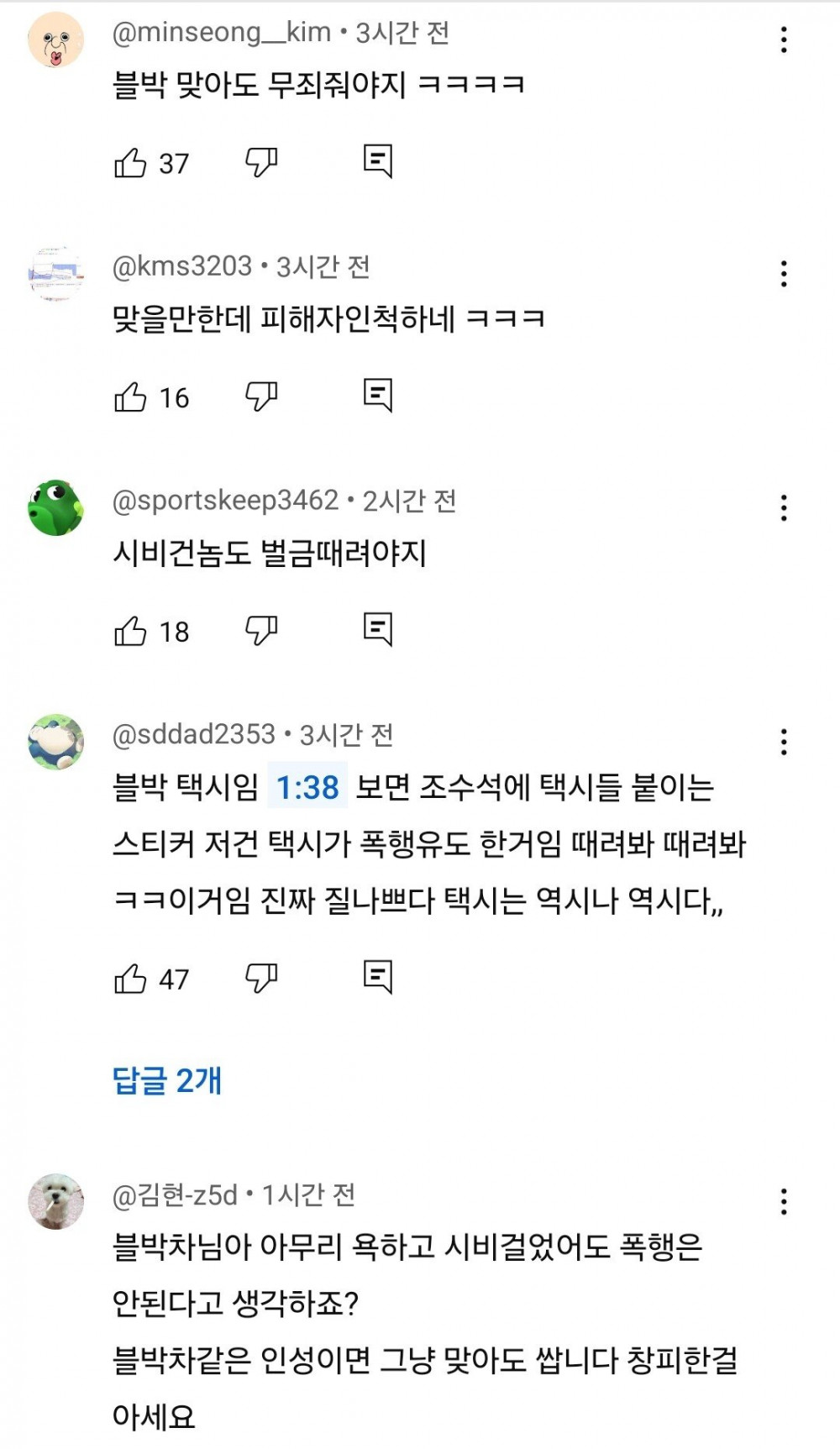Image resolution: width=840 pixels, height=1449 pixels.
Task: Dislike the comment by @minseong__kim
Action: (261, 162)
